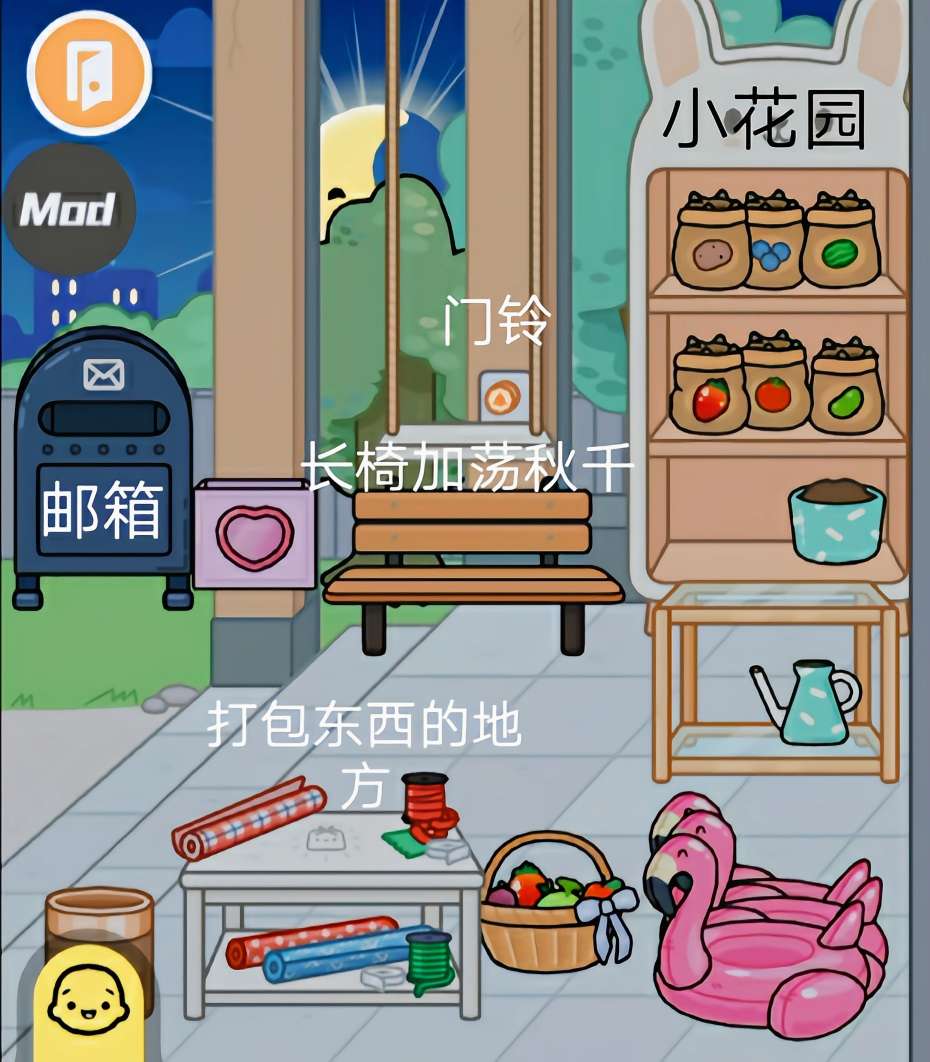This screenshot has width=930, height=1062.
Task: Tap the orange exit door button
Action: [88, 75]
